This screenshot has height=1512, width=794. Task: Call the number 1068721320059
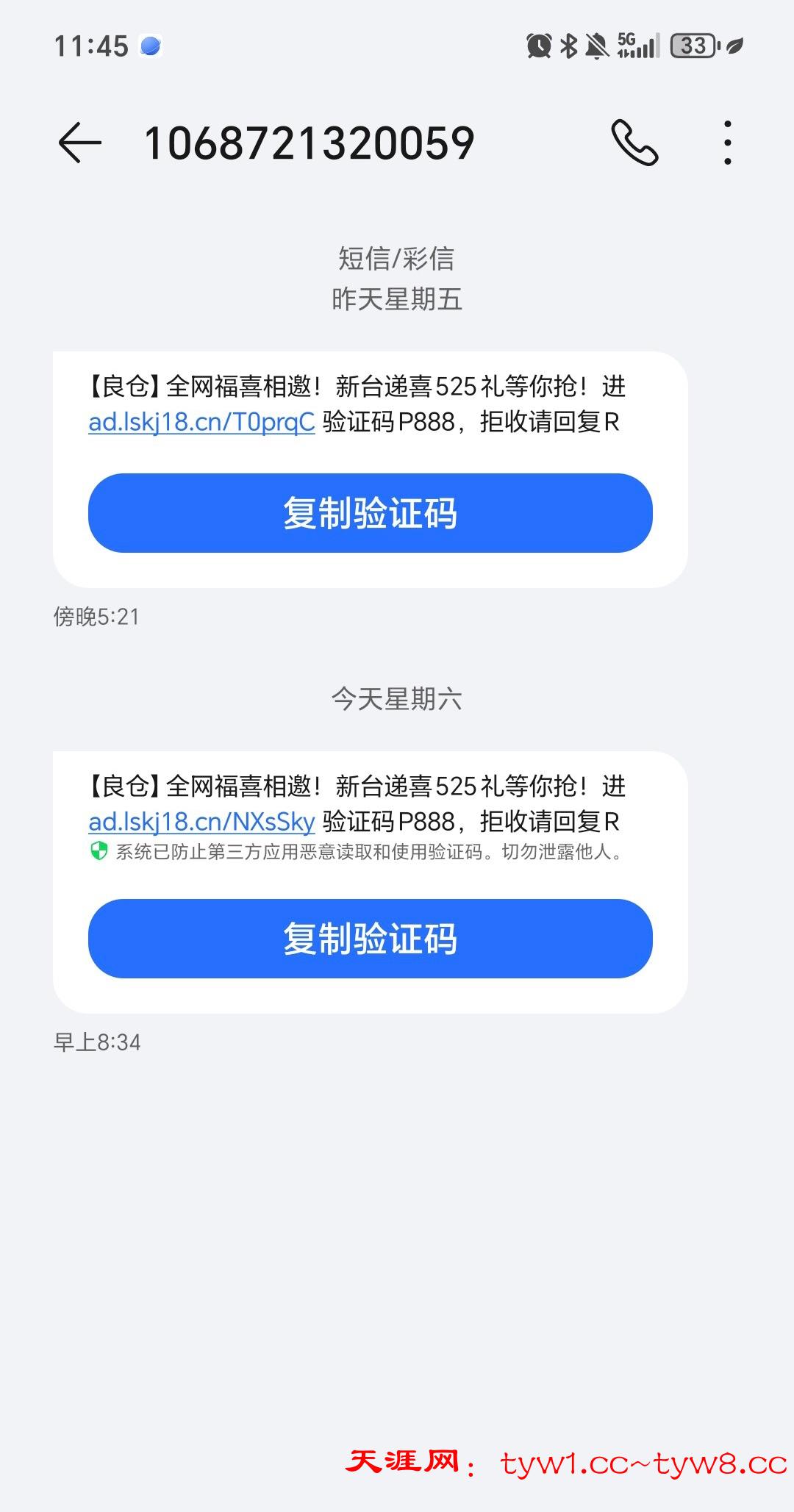coord(634,142)
